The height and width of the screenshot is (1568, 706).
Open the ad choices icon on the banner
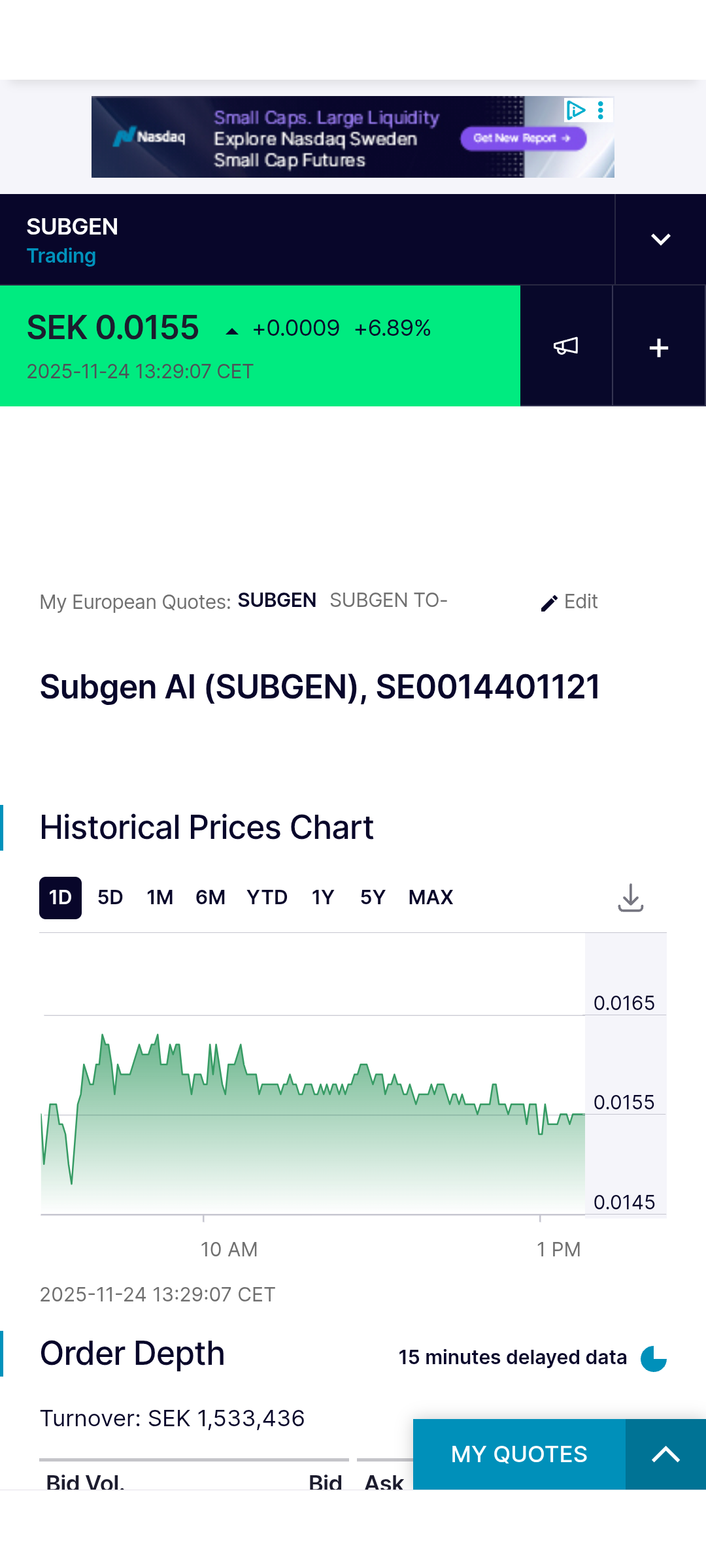(575, 110)
